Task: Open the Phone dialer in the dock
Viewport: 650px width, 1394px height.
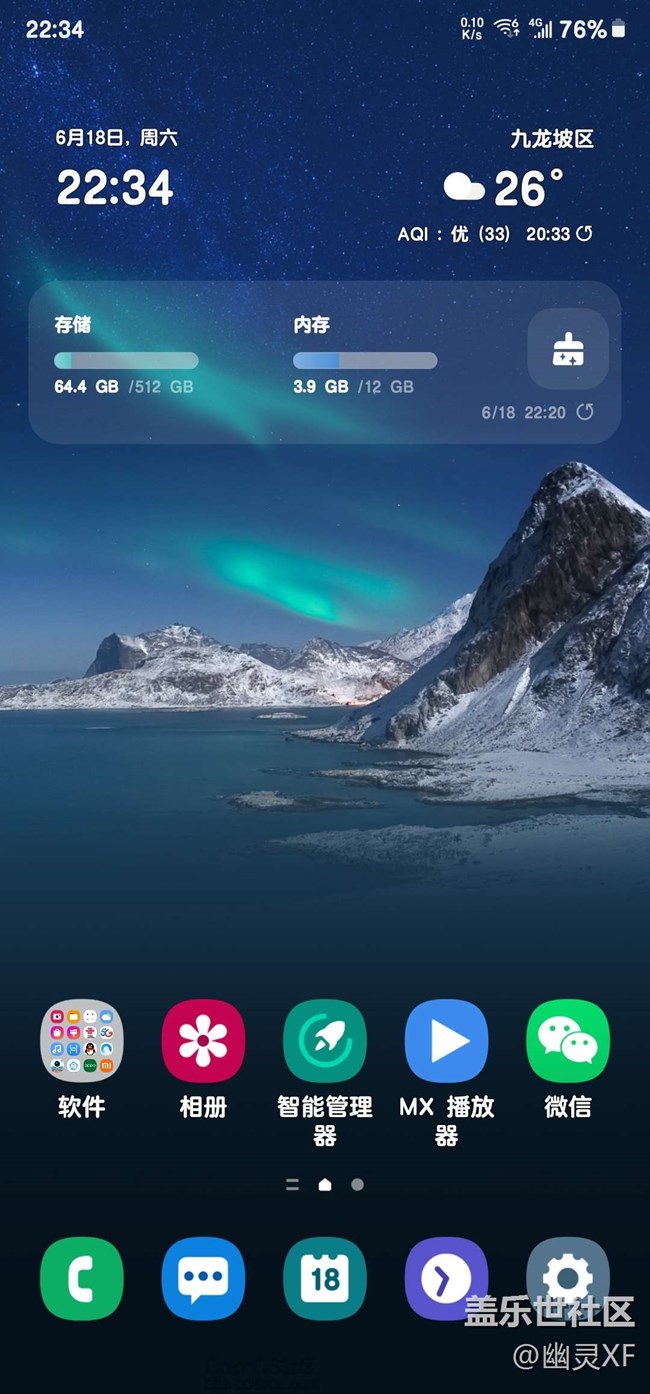Action: tap(82, 1278)
